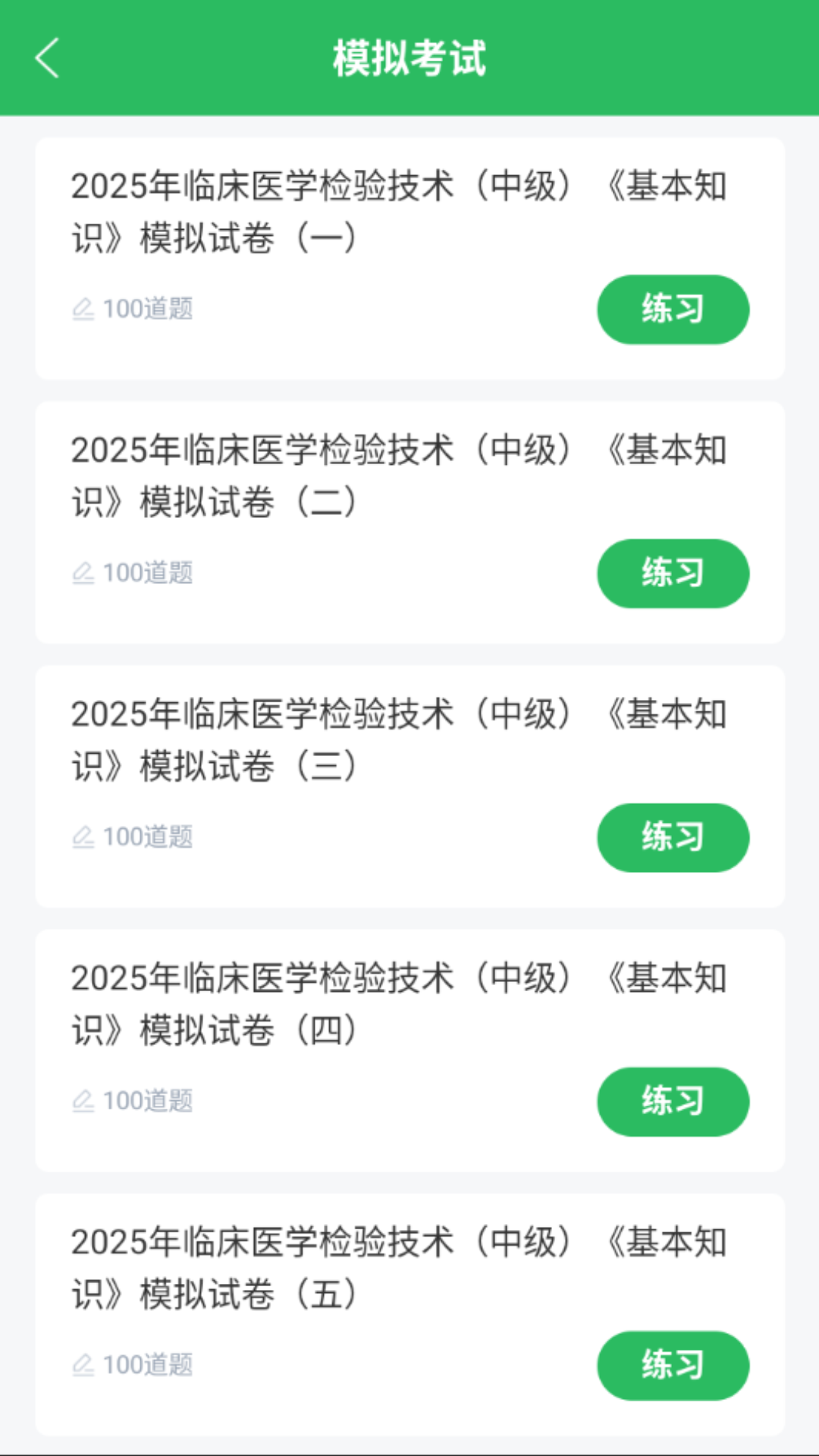The height and width of the screenshot is (1456, 819).
Task: Click the pencil icon on exam paper one
Action: coord(84,309)
